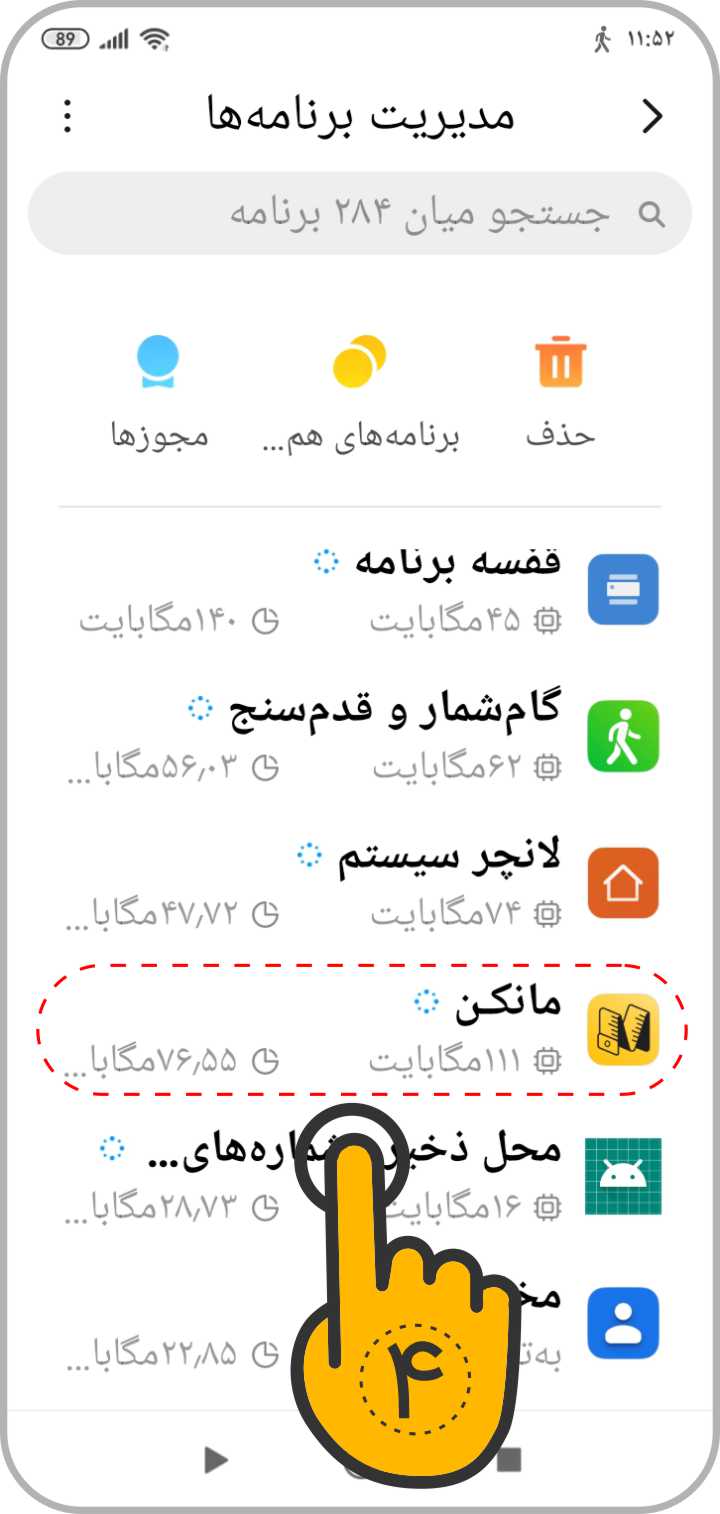The image size is (720, 1514).
Task: Open the محل ذخیره شماره‌های... app row
Action: [360, 1178]
